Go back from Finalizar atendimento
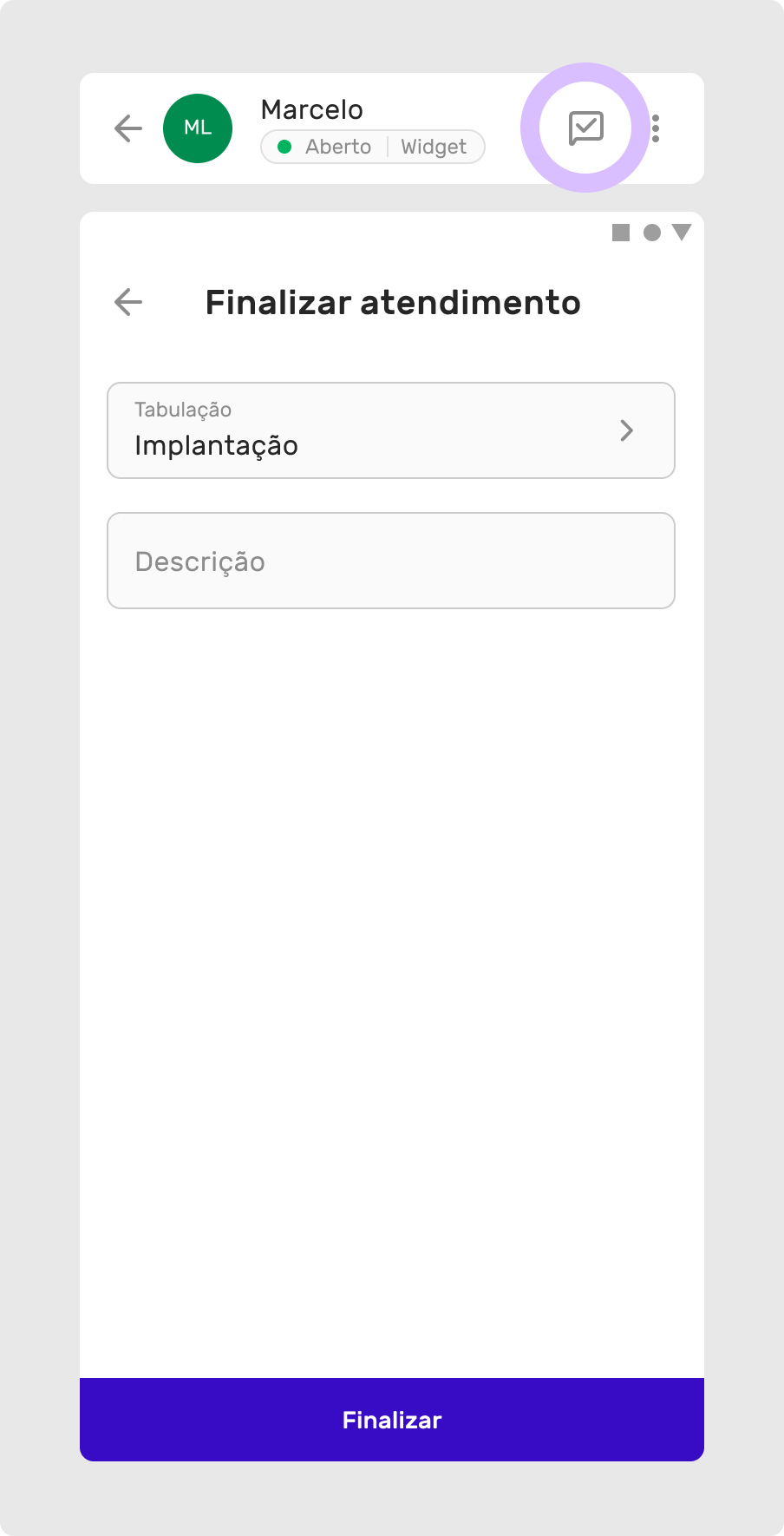Image resolution: width=784 pixels, height=1536 pixels. pos(128,302)
